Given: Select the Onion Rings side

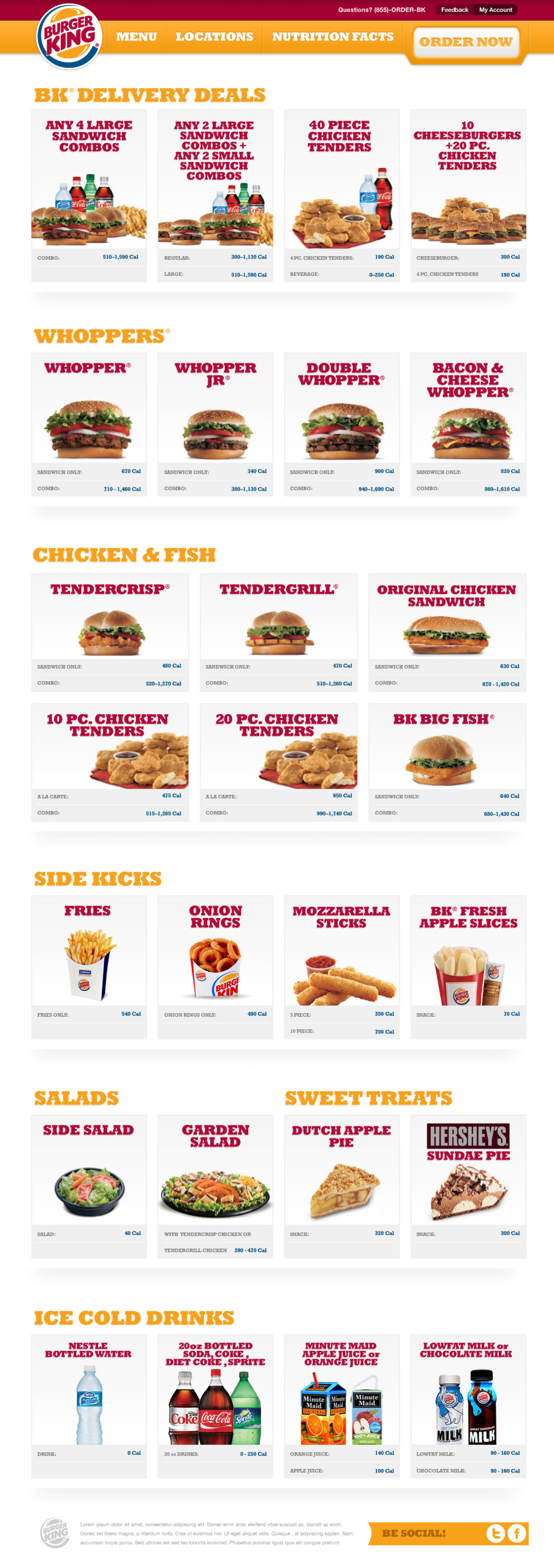Looking at the screenshot, I should click(216, 965).
